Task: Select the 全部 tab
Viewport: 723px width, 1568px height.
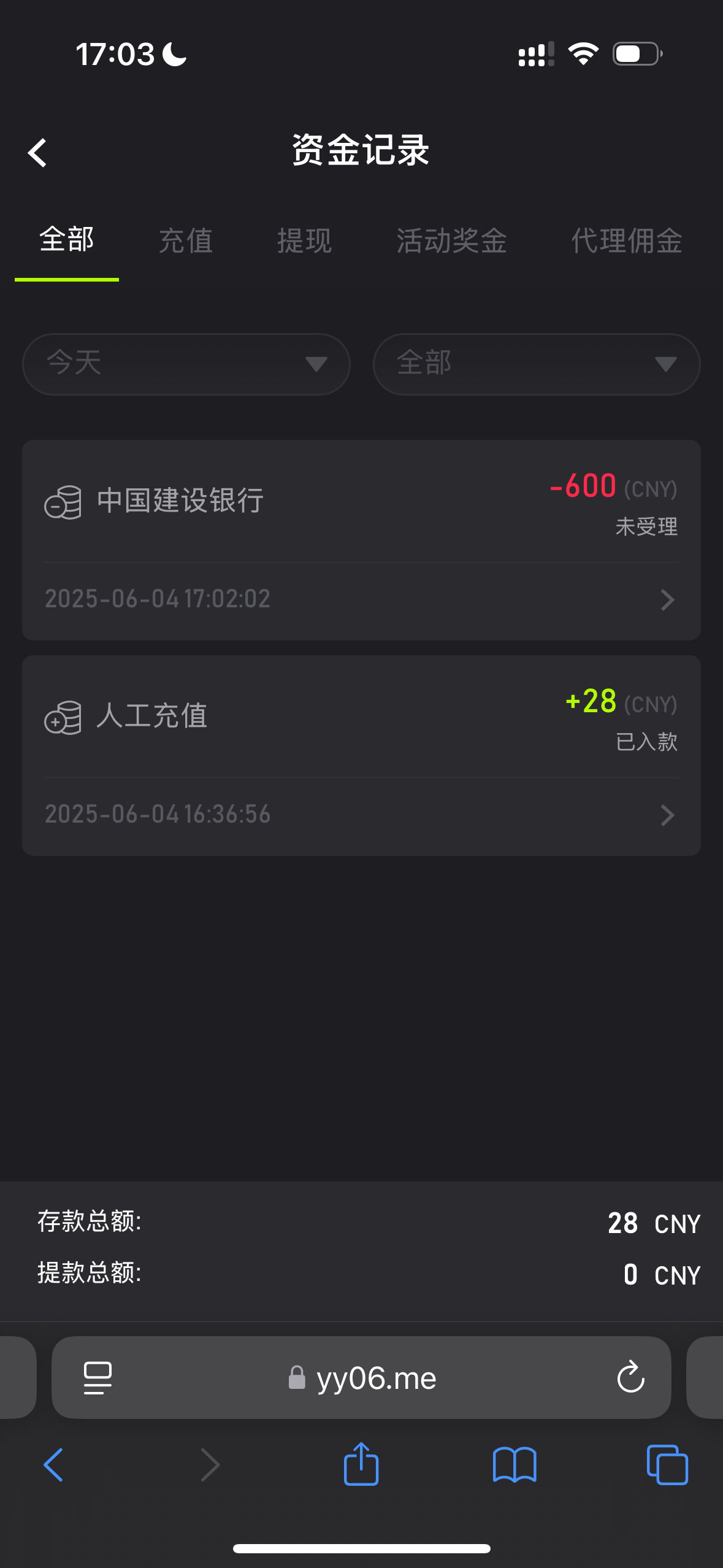Action: coord(67,239)
